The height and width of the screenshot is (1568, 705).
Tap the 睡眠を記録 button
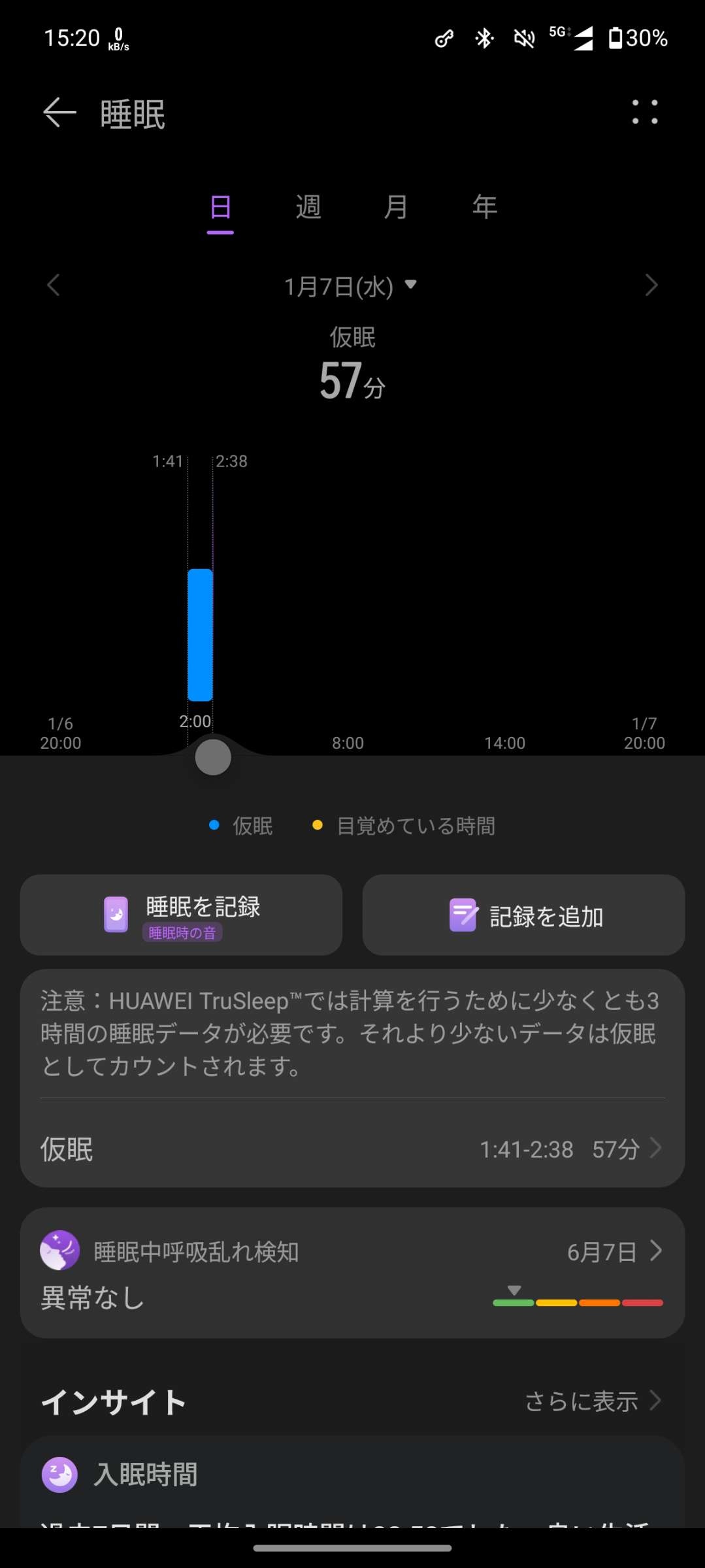(181, 915)
